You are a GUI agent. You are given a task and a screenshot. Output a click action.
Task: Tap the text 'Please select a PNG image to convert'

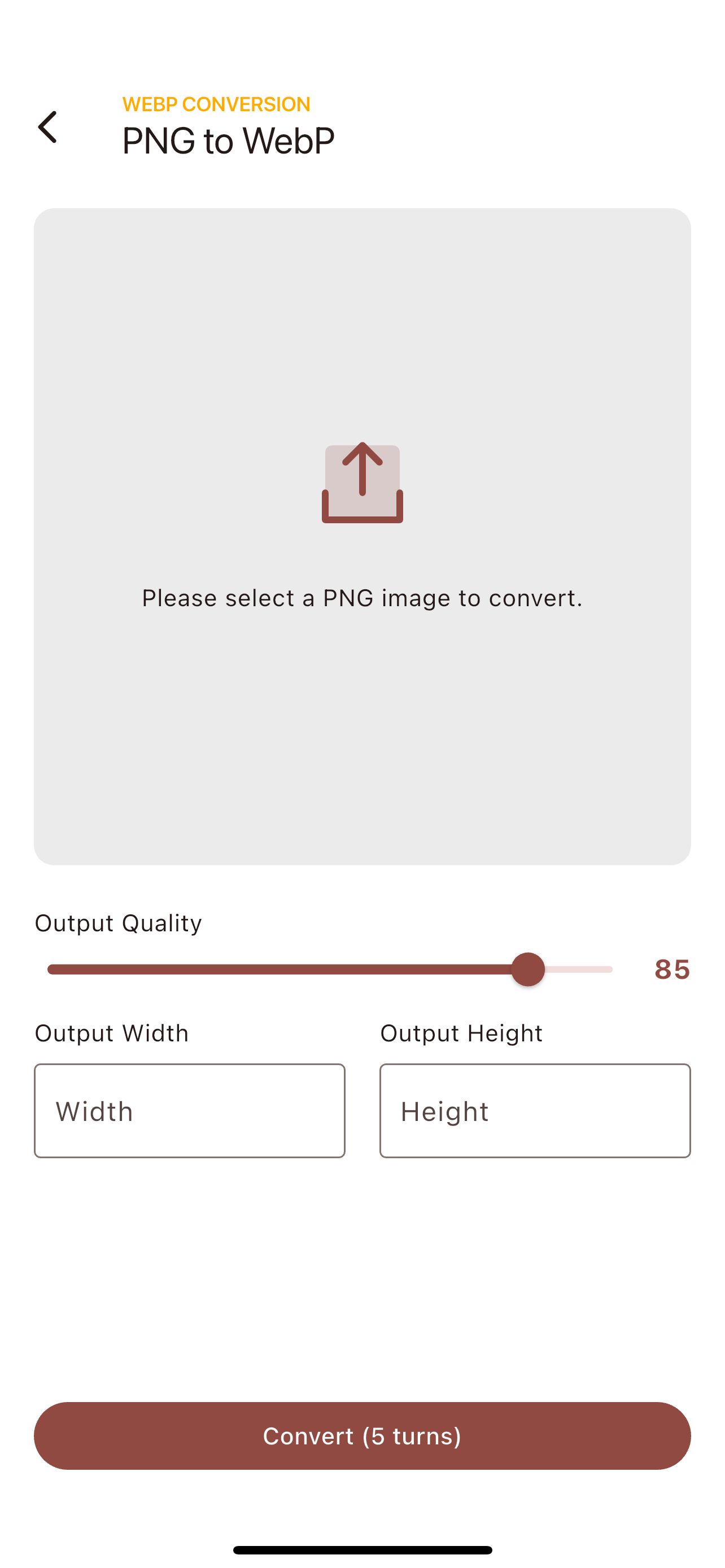tap(361, 598)
